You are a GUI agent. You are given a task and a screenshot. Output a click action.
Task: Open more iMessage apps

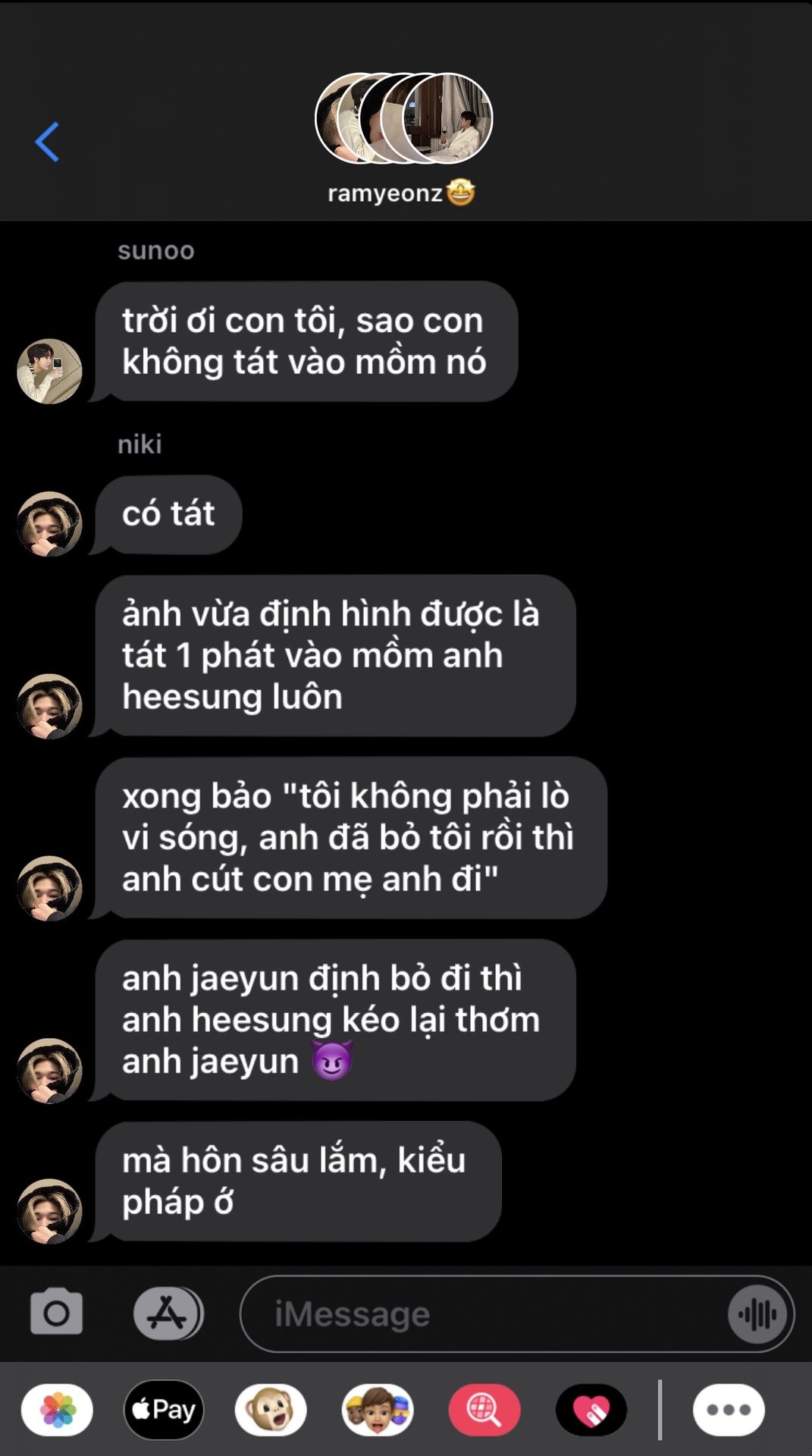[x=728, y=1410]
